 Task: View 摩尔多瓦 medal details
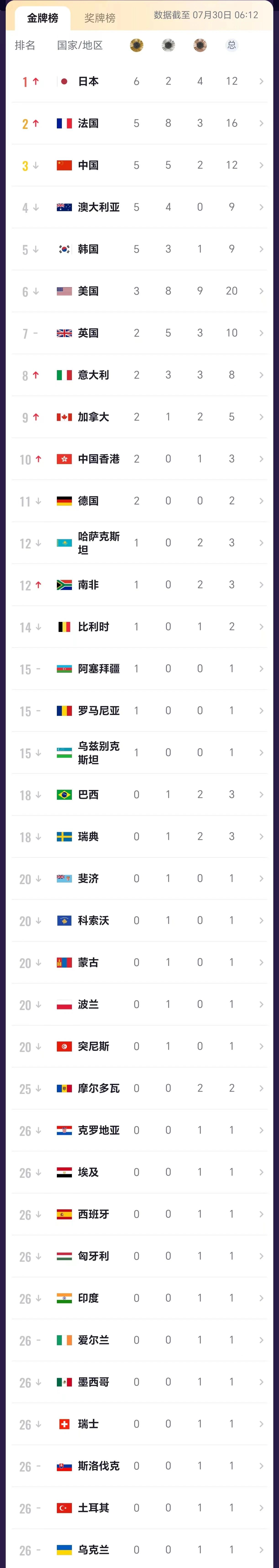tap(139, 1088)
